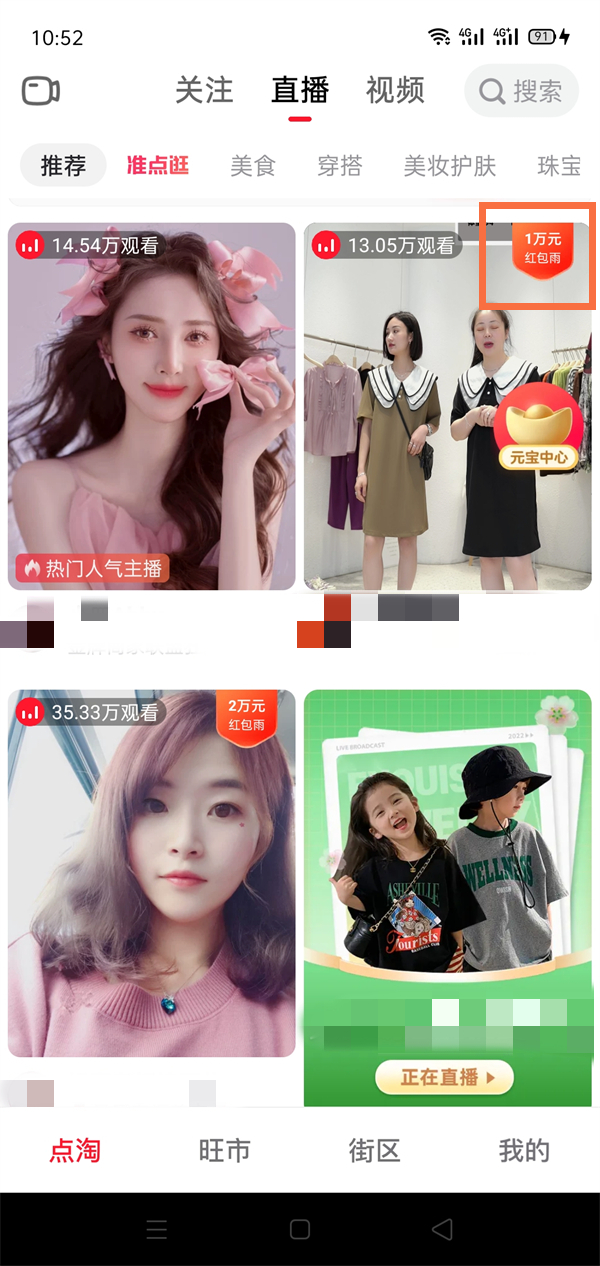Select the 推荐 category chip
The width and height of the screenshot is (600, 1266).
(63, 166)
